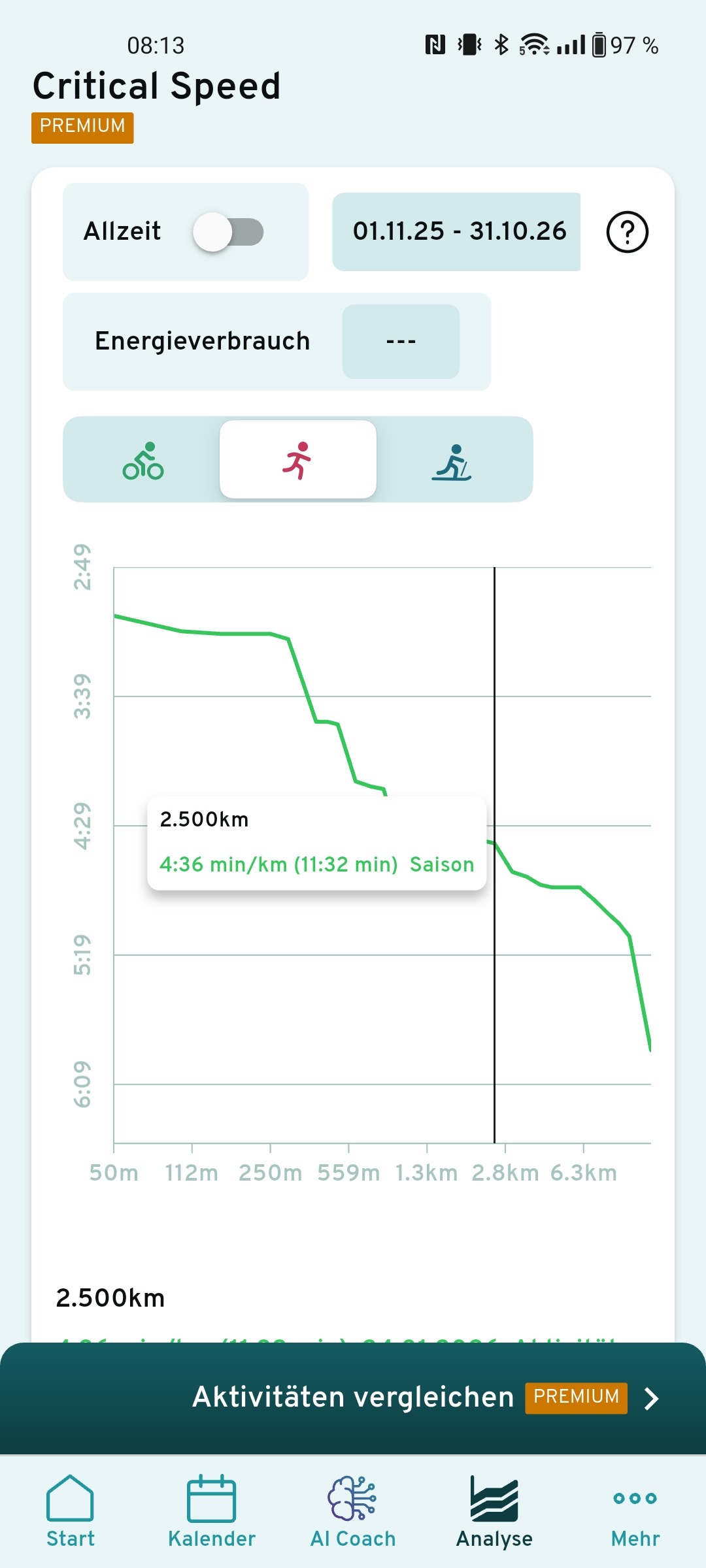
Task: Toggle the Allzeit switch
Action: [227, 232]
